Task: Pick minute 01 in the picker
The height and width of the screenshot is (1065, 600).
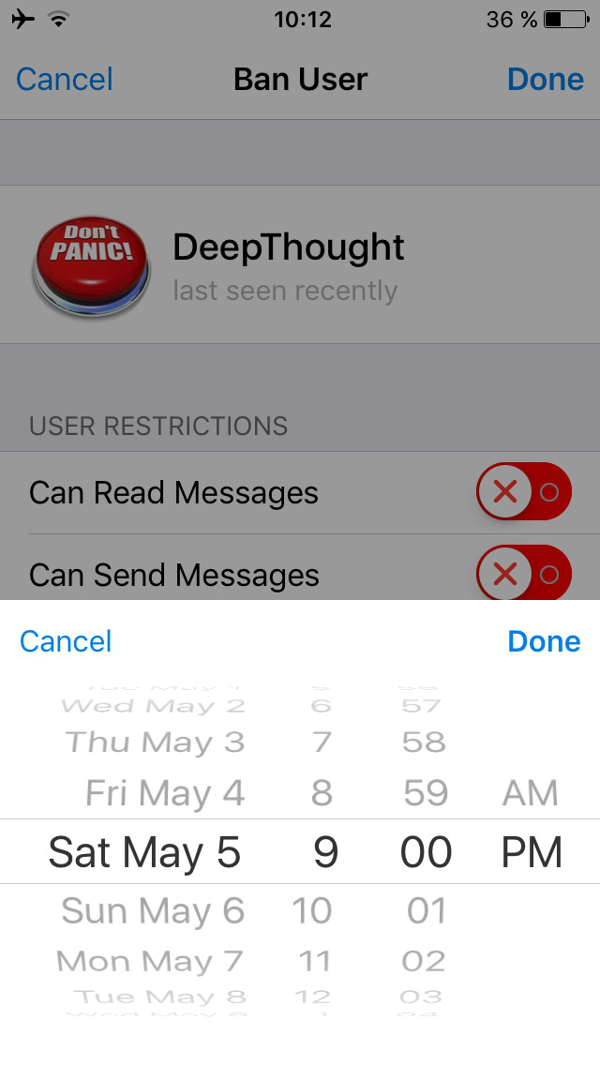Action: pos(426,910)
